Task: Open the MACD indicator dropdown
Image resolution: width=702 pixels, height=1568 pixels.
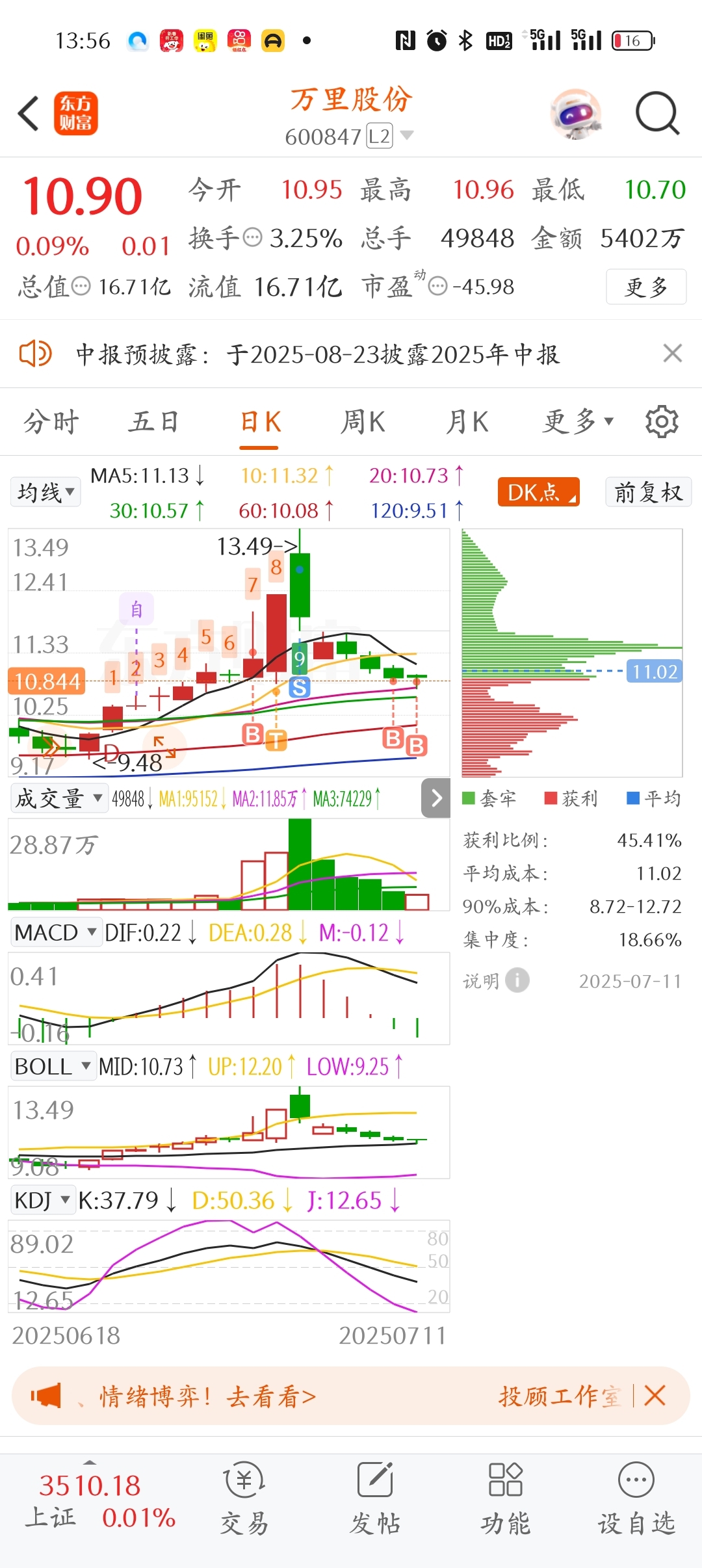Action: pos(55,933)
